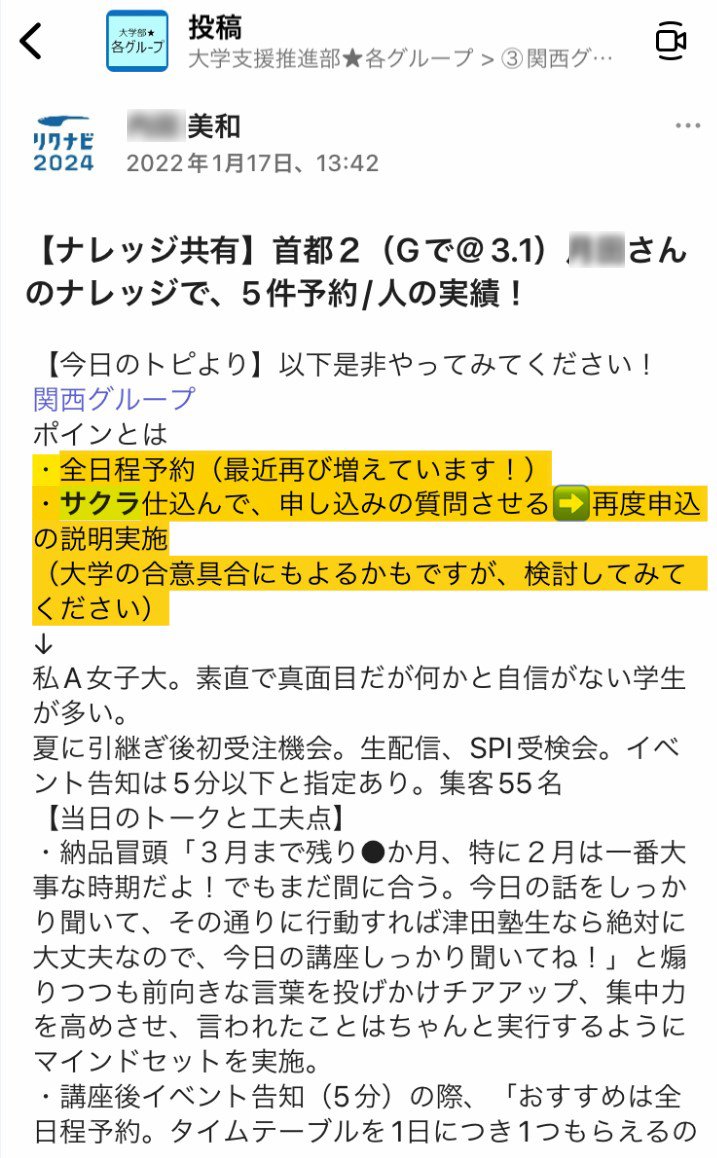View the poster's リクナビ2024 profile picture
717x1158 pixels.
[64, 144]
